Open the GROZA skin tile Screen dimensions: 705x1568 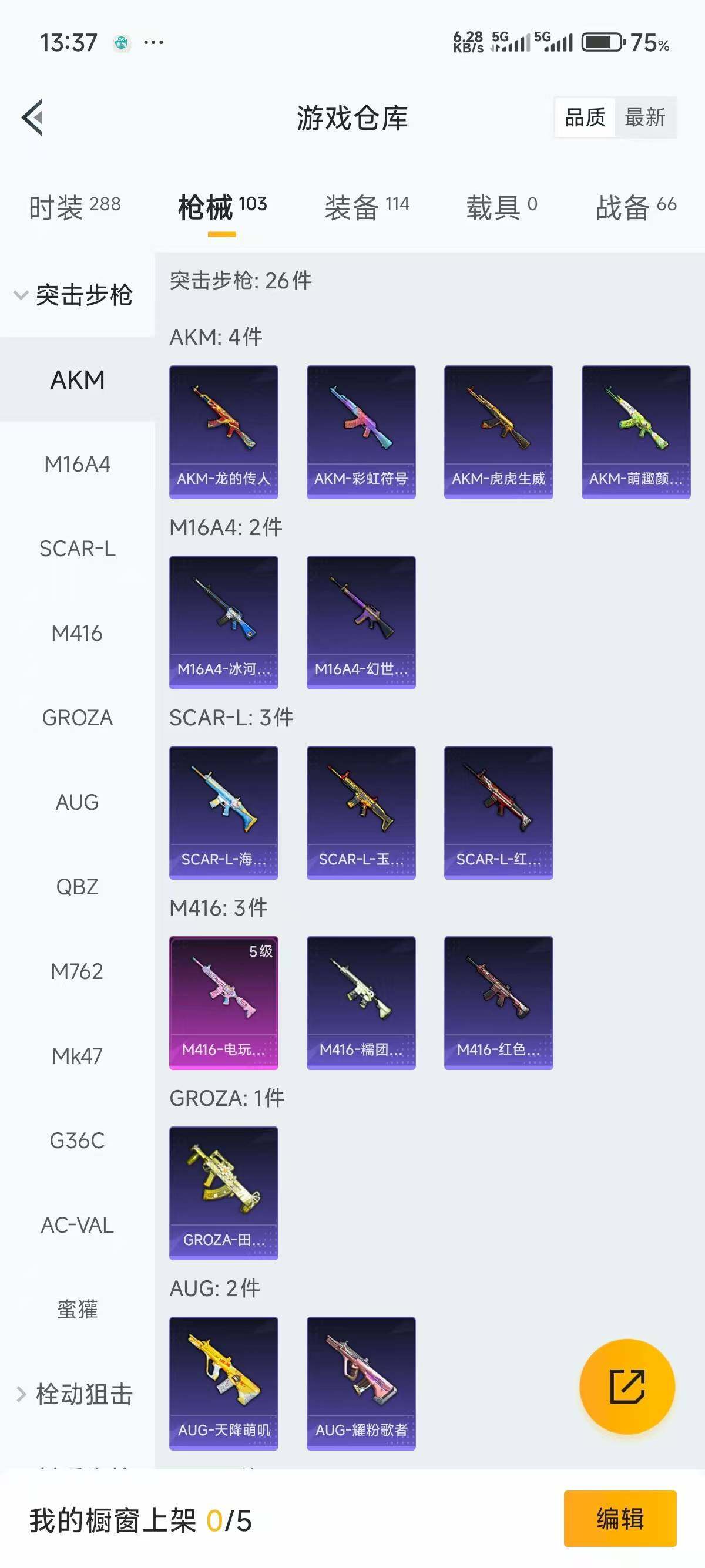[x=223, y=1192]
